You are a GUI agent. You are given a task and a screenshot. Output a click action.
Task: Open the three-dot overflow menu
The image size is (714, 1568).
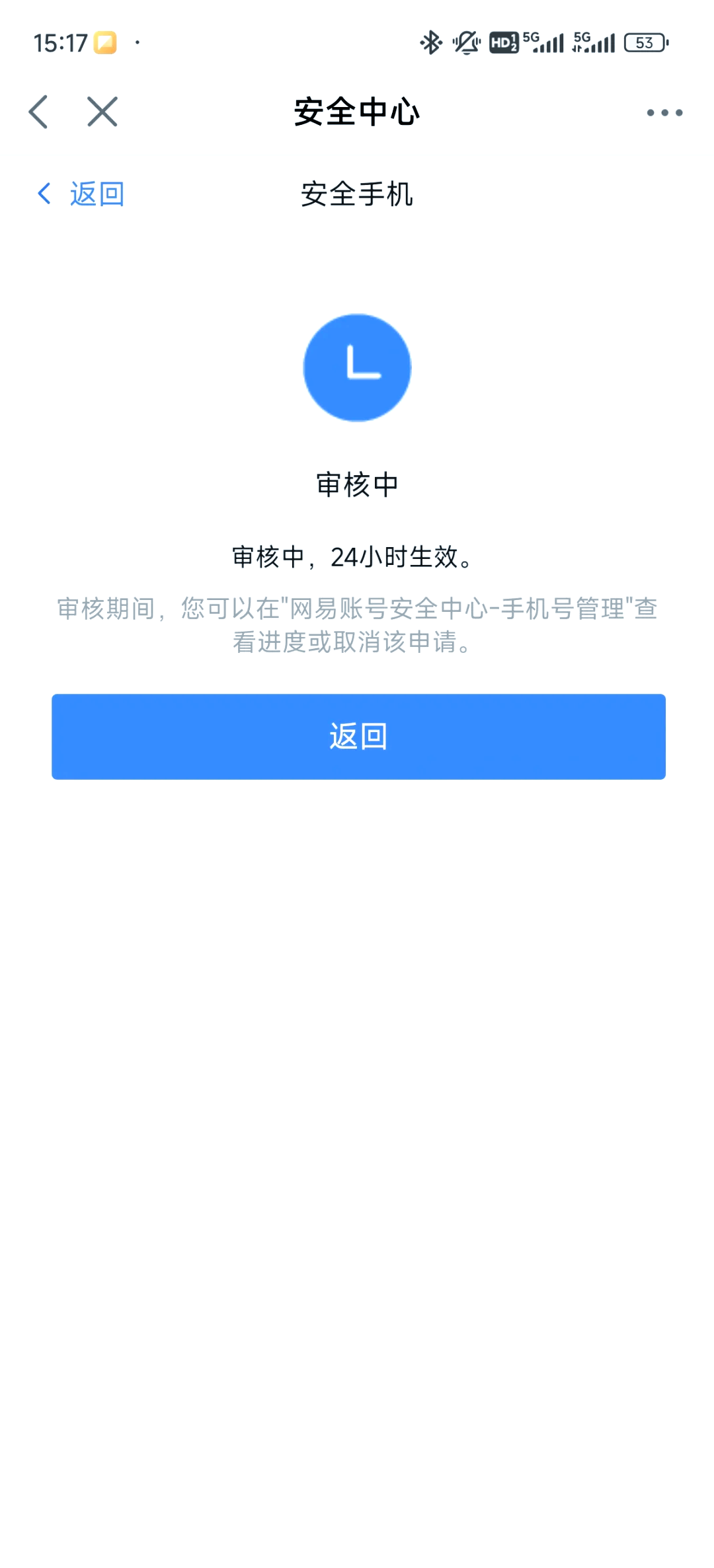tap(664, 113)
